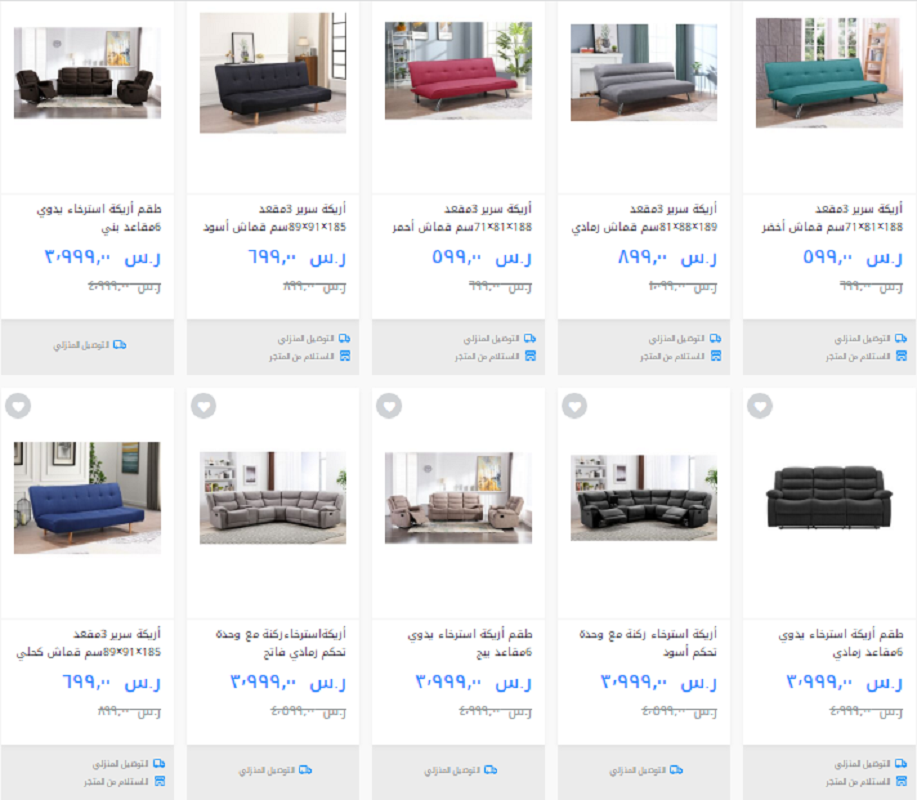
Task: Add black corner recliner to wishlist
Action: 574,406
